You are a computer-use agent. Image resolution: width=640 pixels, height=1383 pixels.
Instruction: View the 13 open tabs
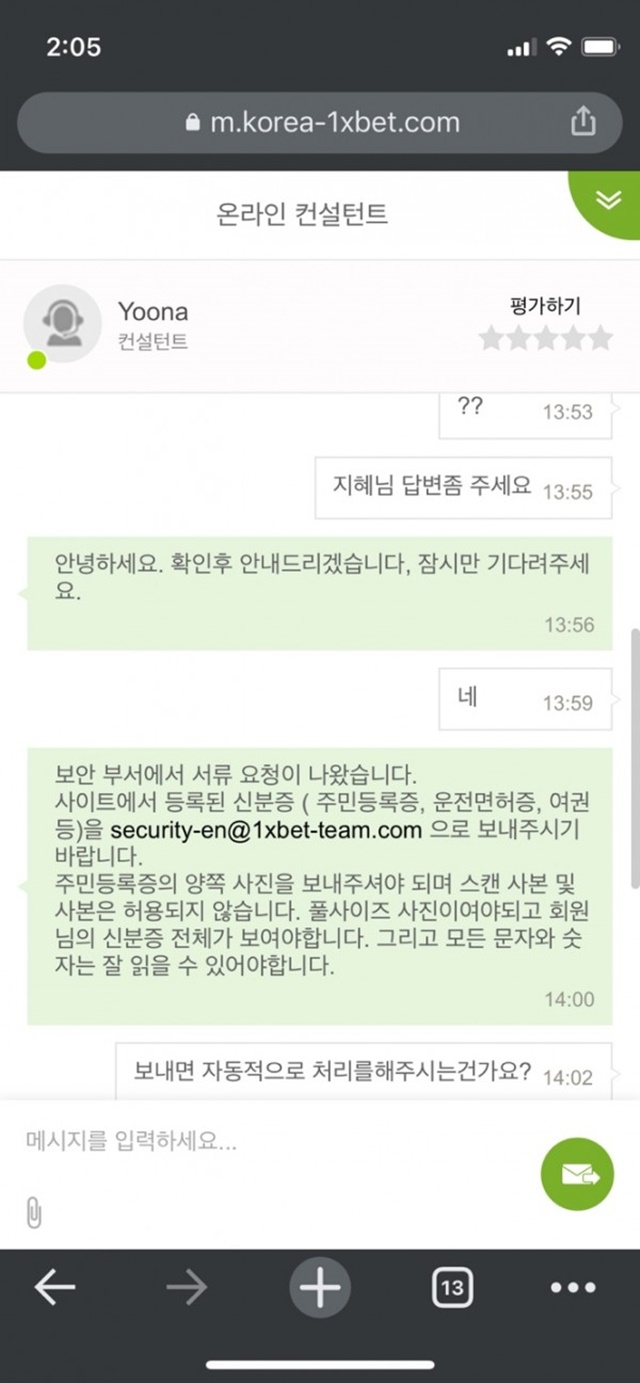(x=452, y=1288)
